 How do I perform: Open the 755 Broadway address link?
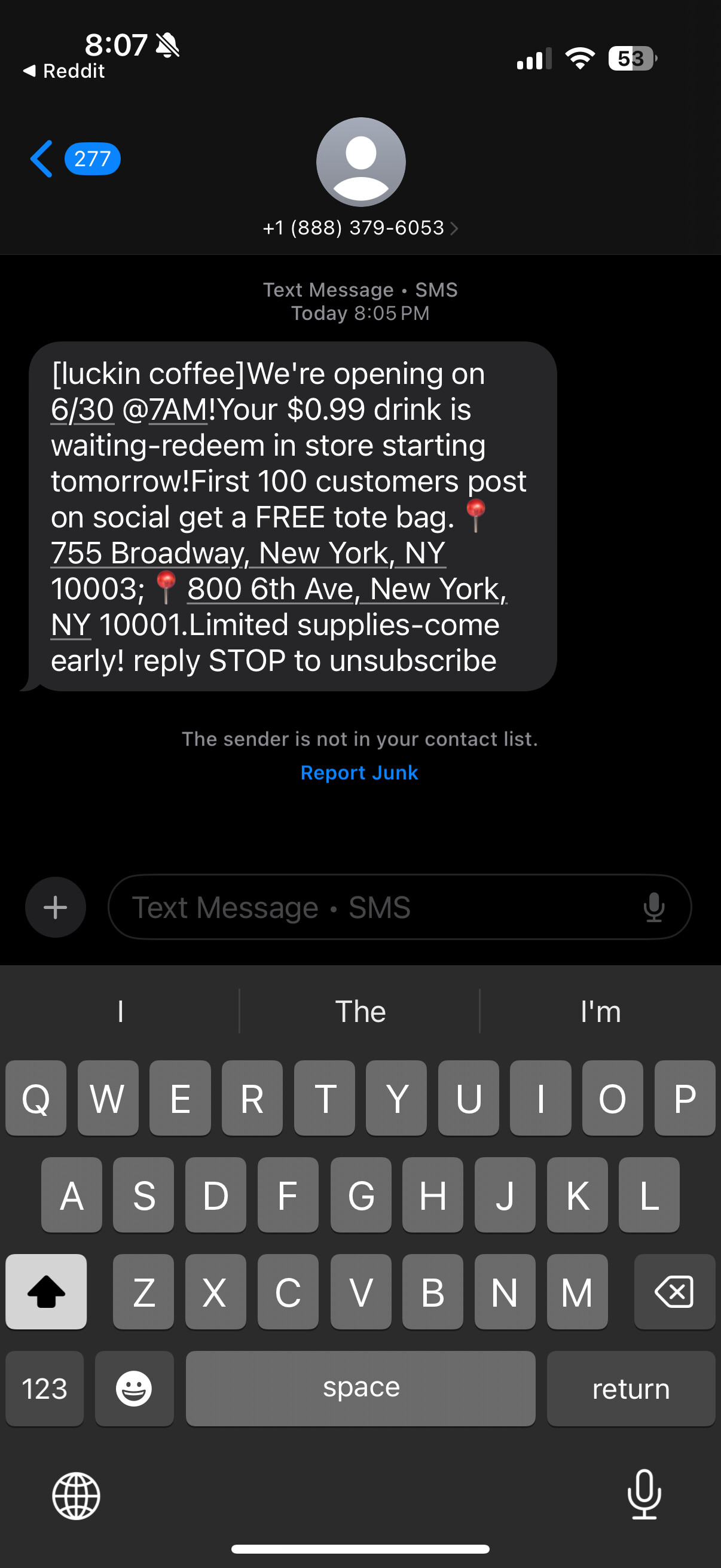click(248, 553)
